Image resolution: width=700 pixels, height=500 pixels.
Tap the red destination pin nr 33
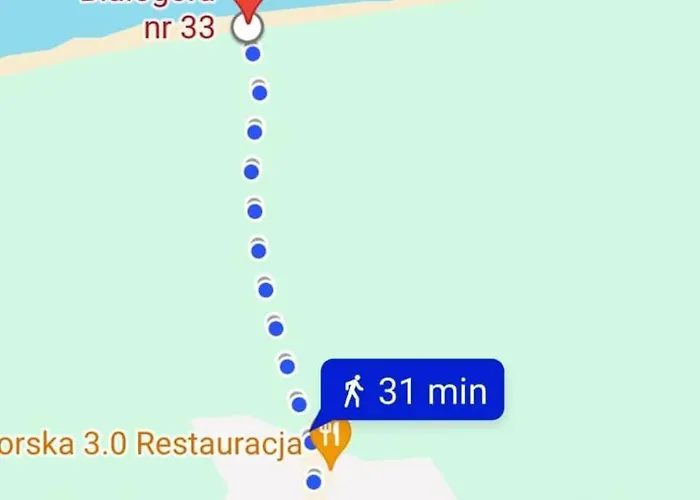(x=245, y=10)
